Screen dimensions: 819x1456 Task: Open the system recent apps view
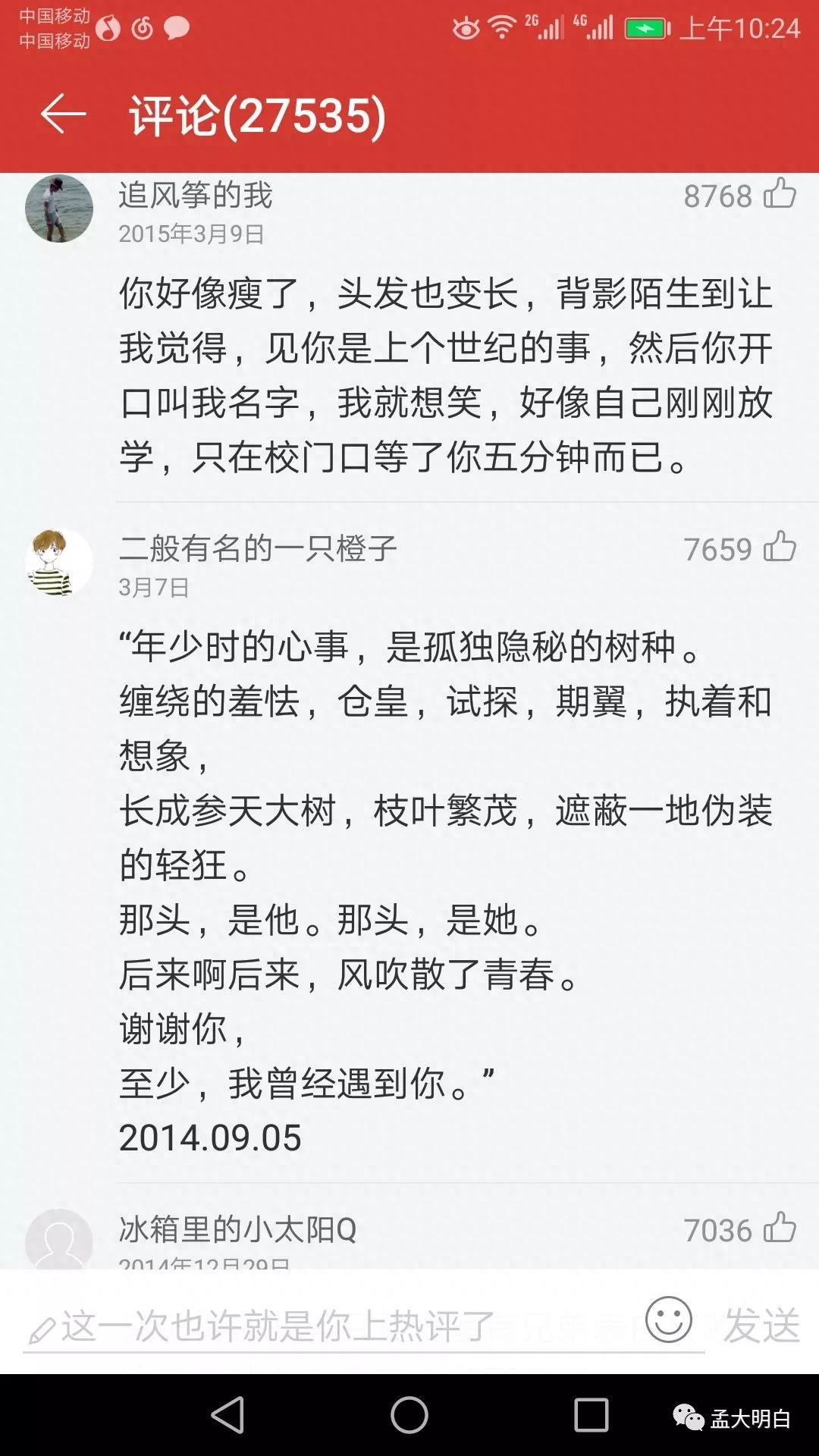[x=591, y=1415]
